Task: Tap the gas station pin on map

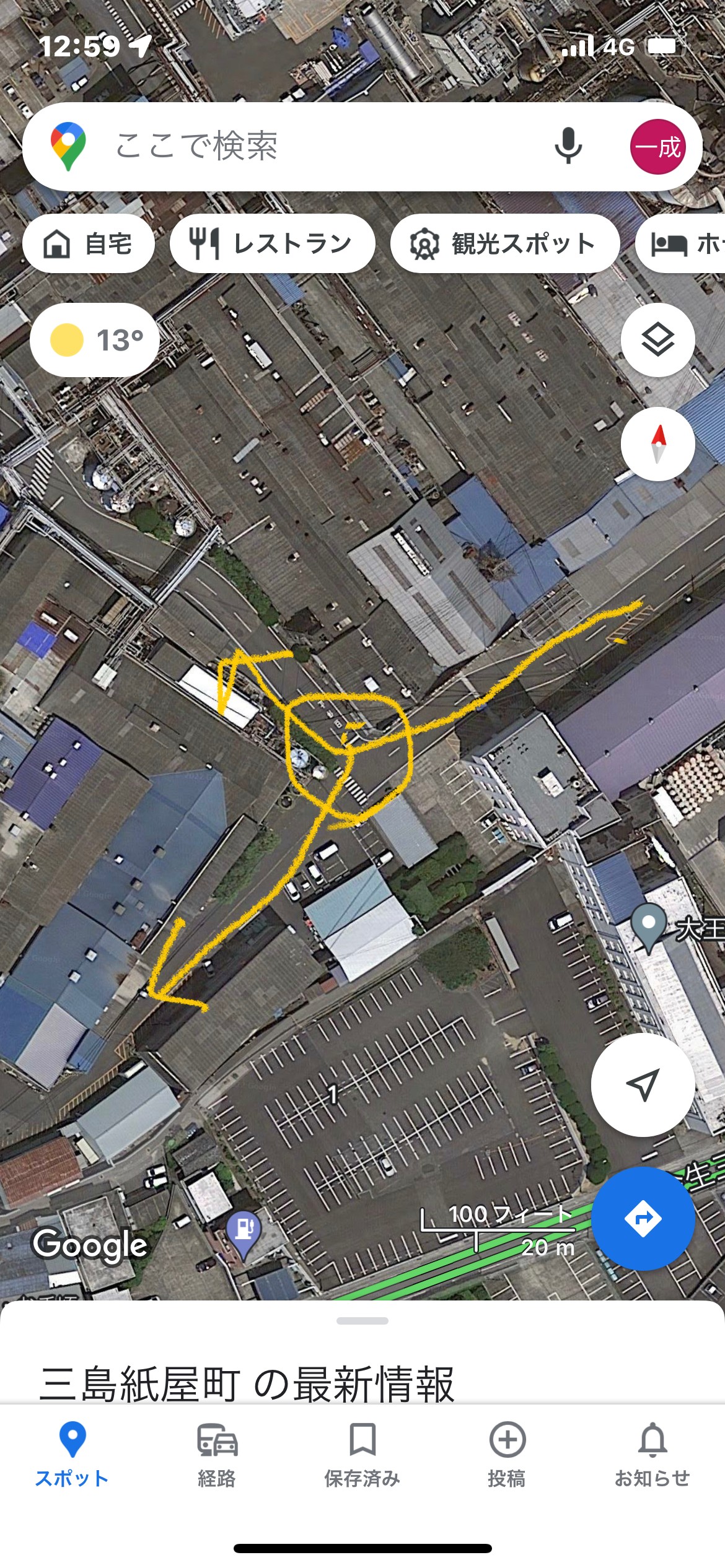Action: (244, 1234)
